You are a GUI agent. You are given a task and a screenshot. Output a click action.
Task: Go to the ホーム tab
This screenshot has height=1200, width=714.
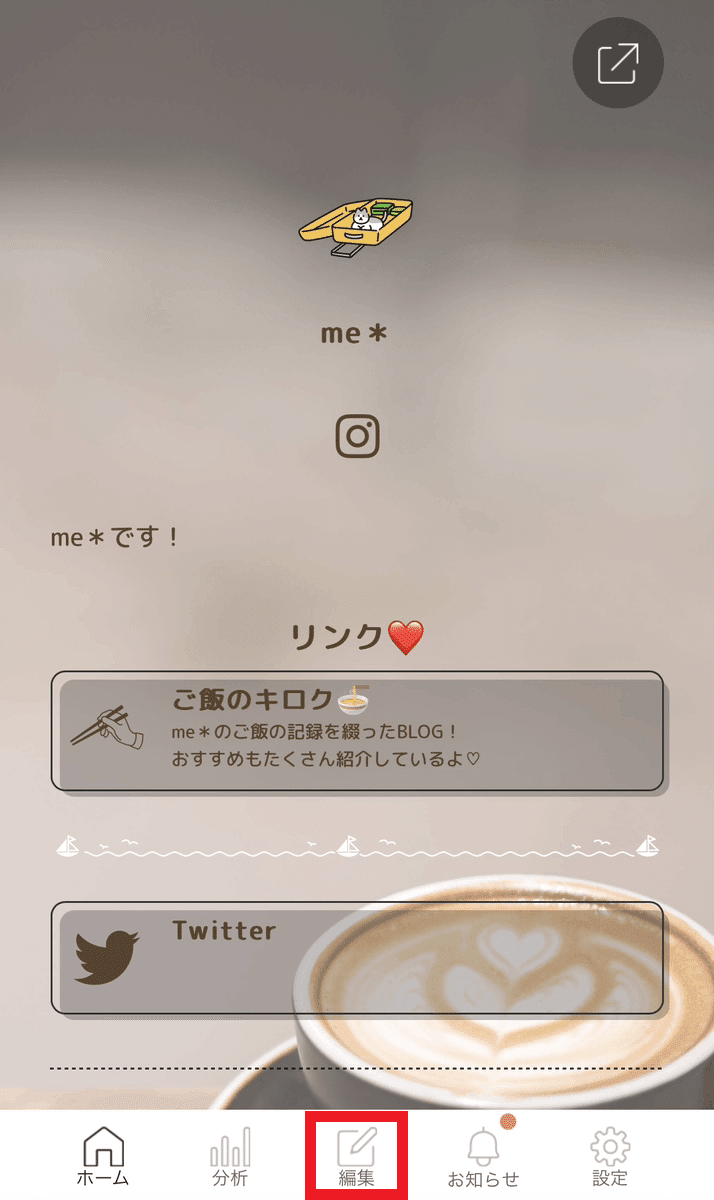pyautogui.click(x=103, y=1155)
